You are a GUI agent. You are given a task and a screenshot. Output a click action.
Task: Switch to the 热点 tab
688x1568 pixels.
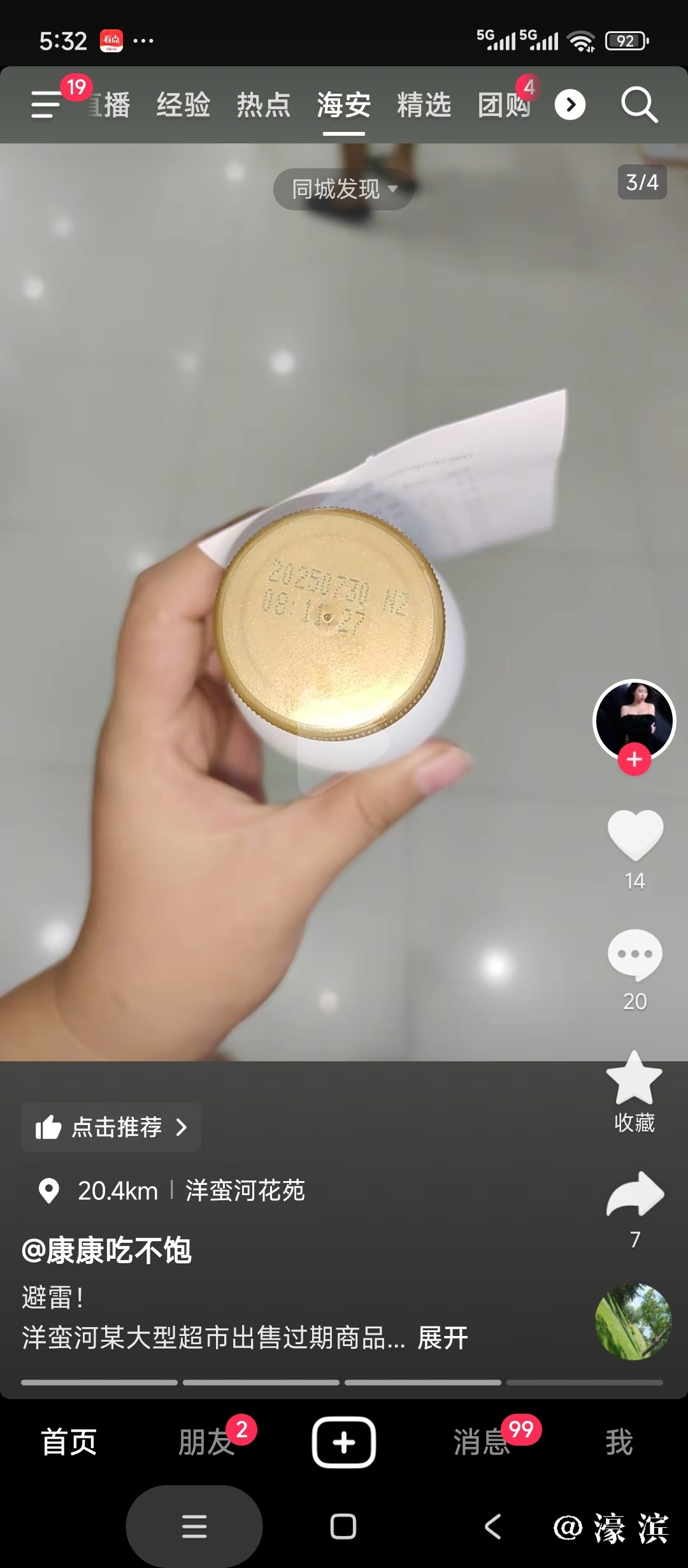coord(264,105)
